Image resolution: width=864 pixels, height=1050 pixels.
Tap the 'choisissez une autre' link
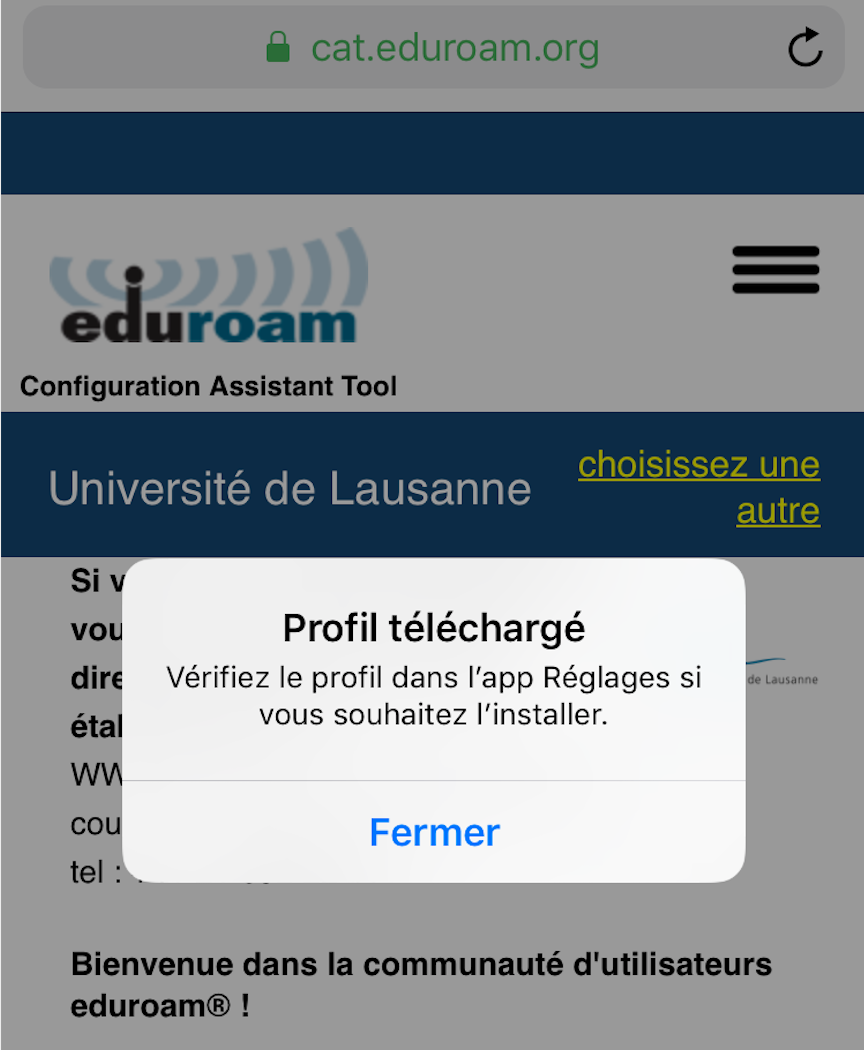pos(699,487)
